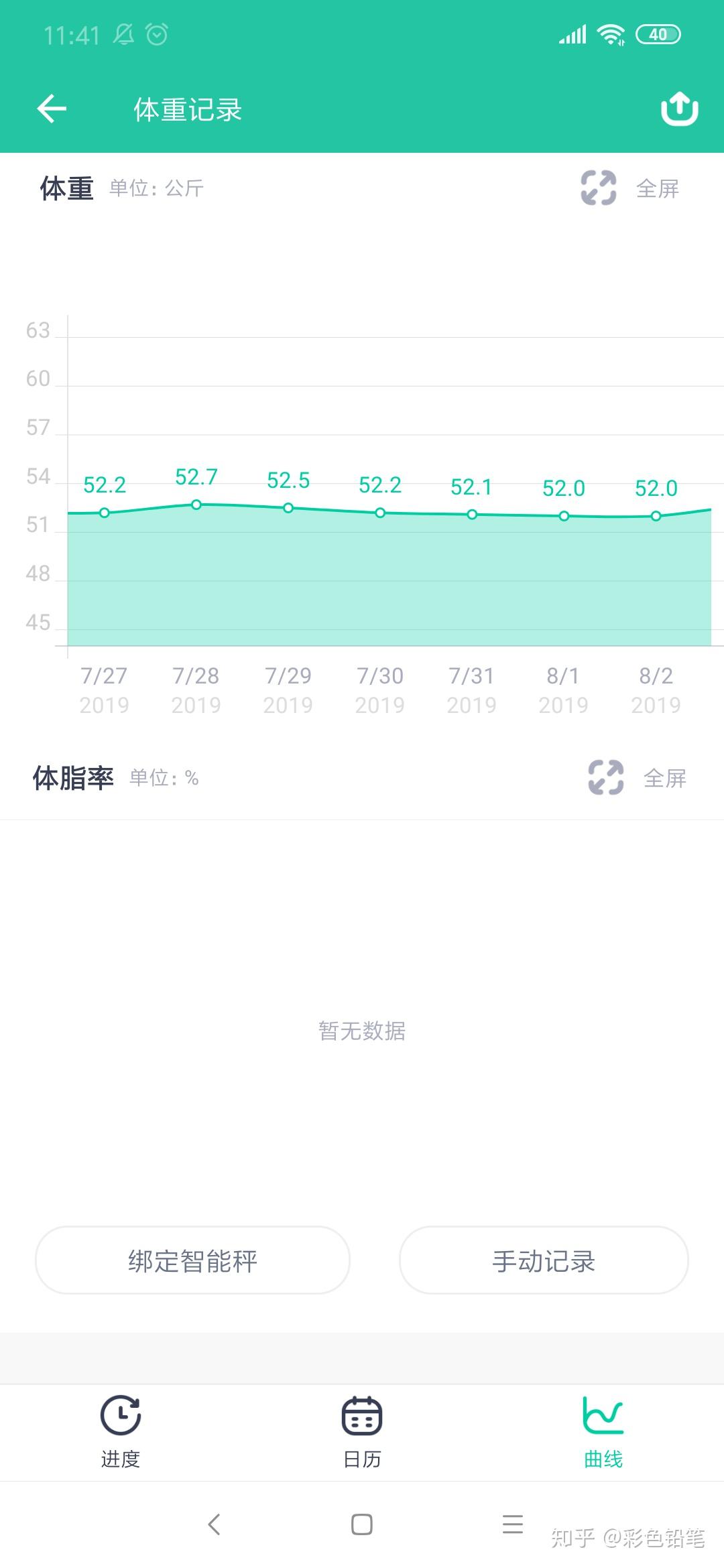Select the 7/28 data point on chart

pyautogui.click(x=196, y=505)
